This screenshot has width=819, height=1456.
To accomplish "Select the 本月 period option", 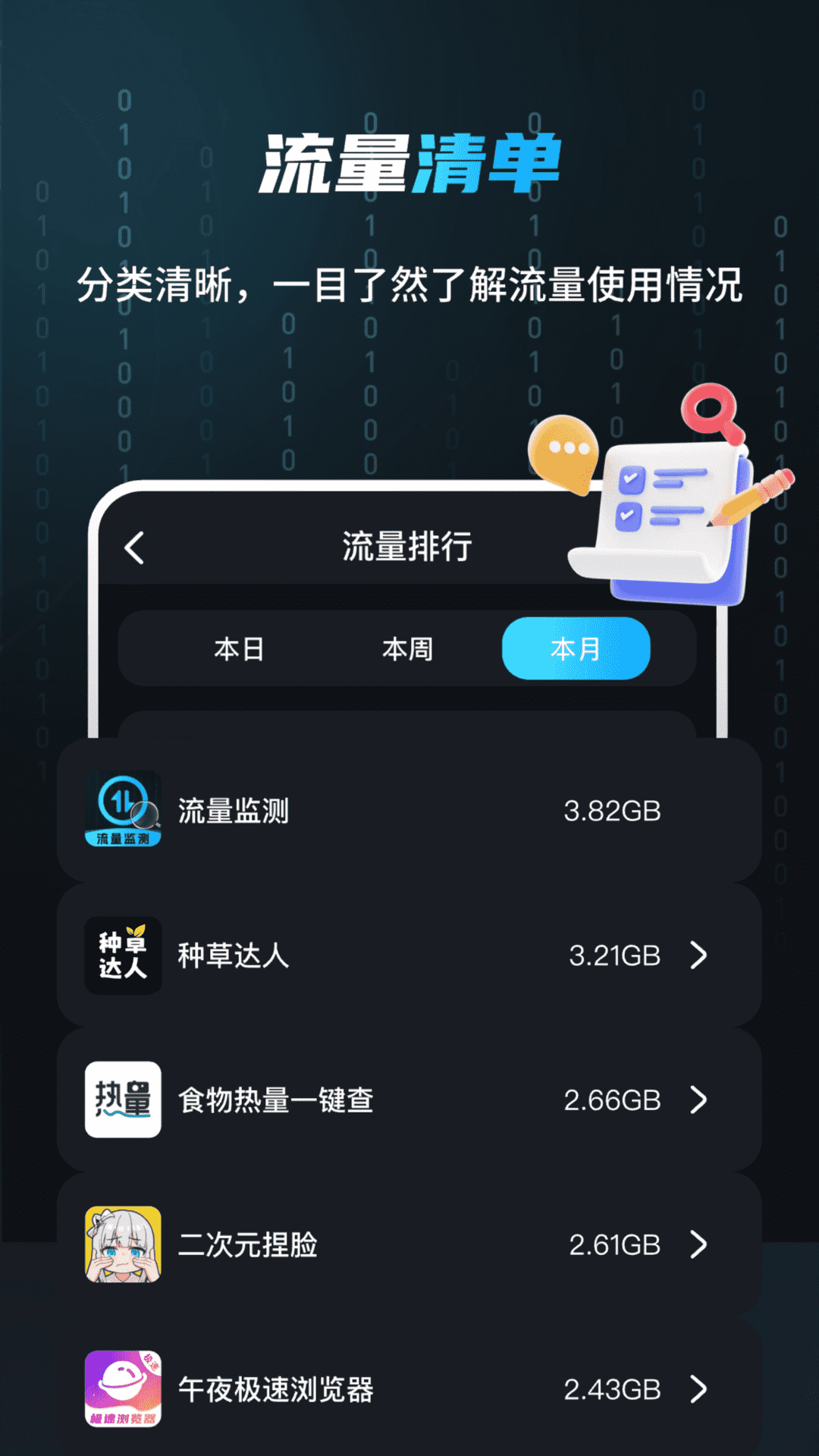I will point(576,648).
